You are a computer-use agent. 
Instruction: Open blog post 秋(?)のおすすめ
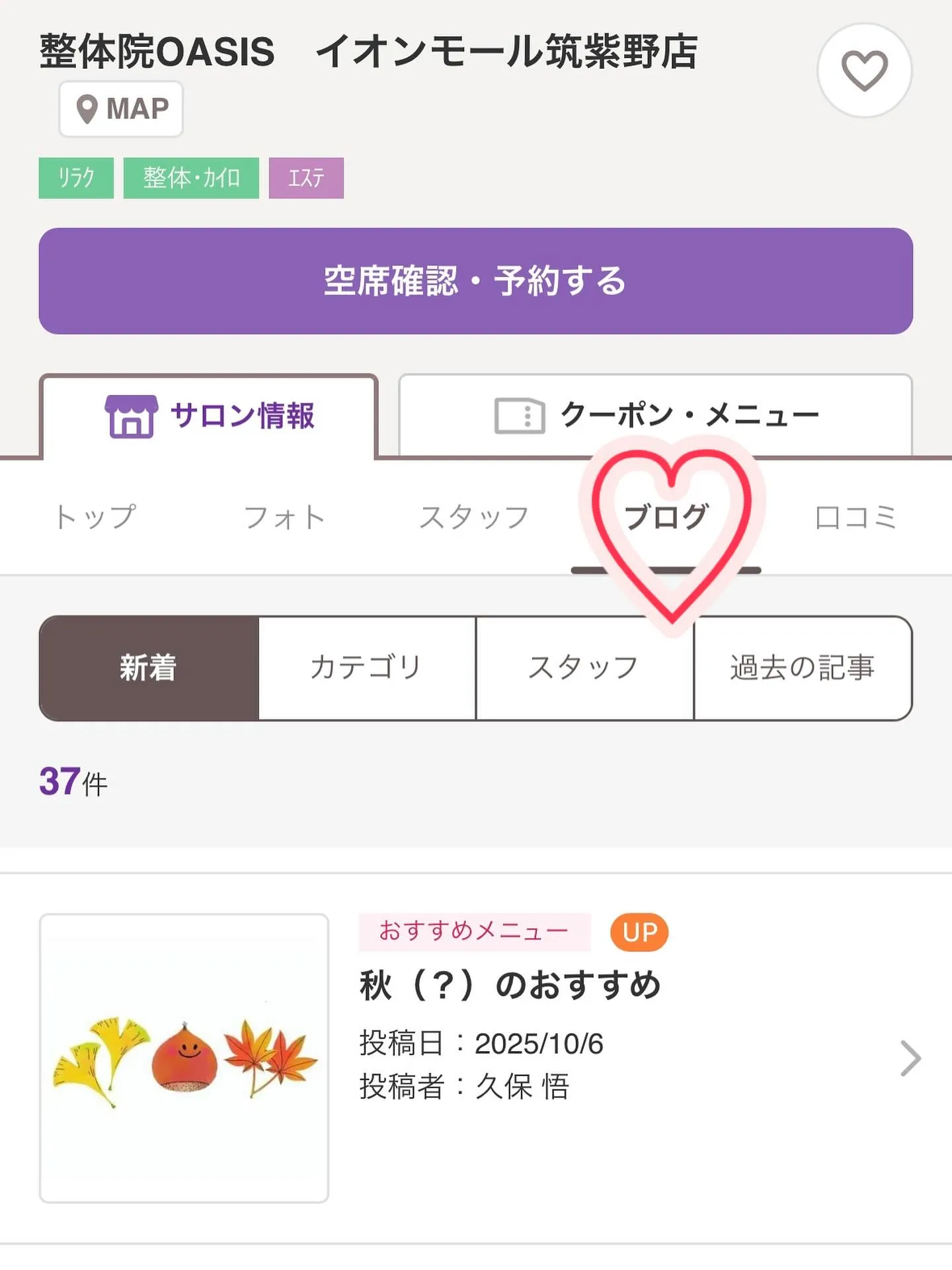pos(509,986)
